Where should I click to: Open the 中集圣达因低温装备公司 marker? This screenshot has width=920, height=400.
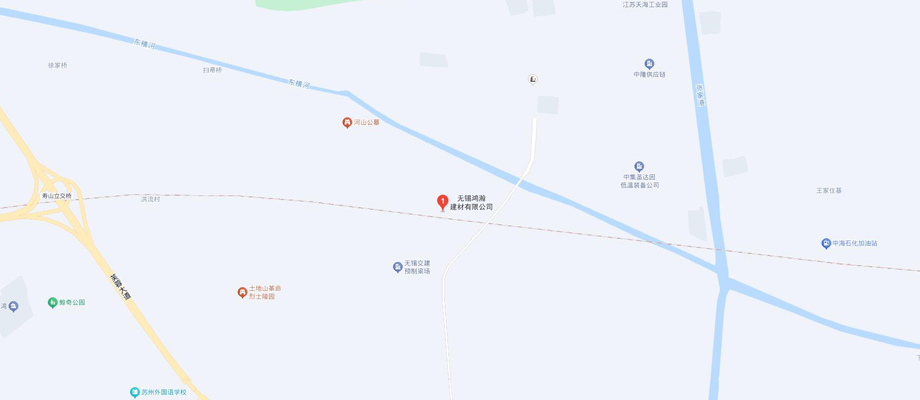[639, 167]
